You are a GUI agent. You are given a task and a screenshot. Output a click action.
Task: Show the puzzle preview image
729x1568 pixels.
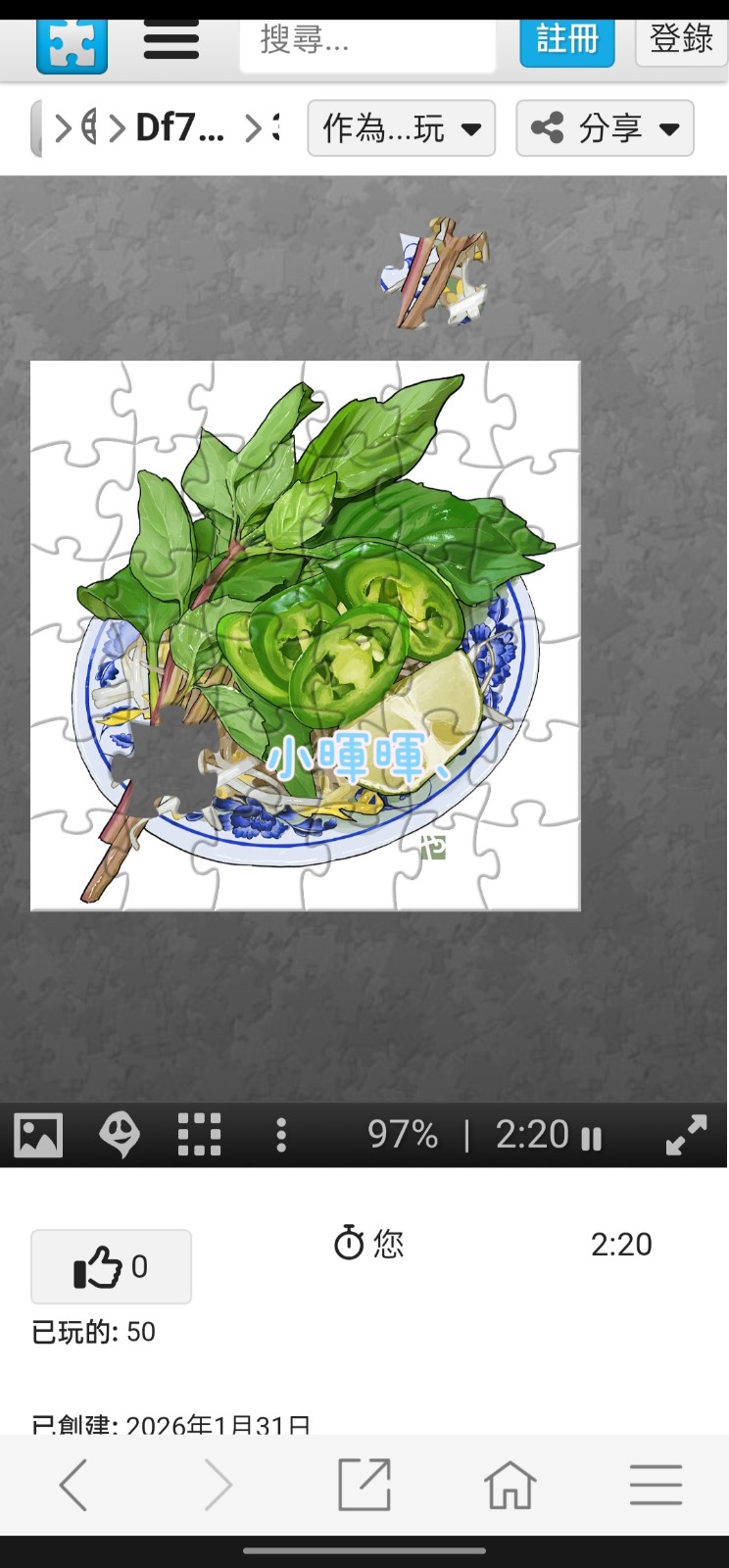[38, 1135]
